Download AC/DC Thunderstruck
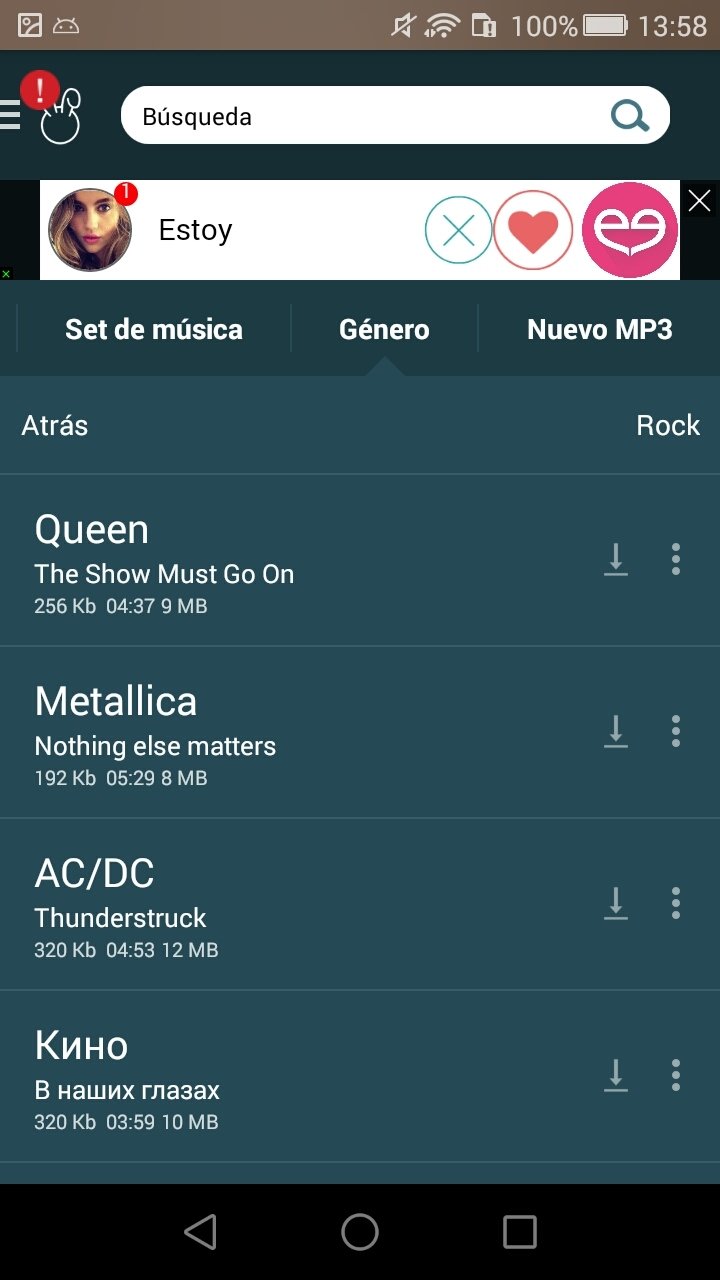The width and height of the screenshot is (720, 1280). (x=616, y=903)
